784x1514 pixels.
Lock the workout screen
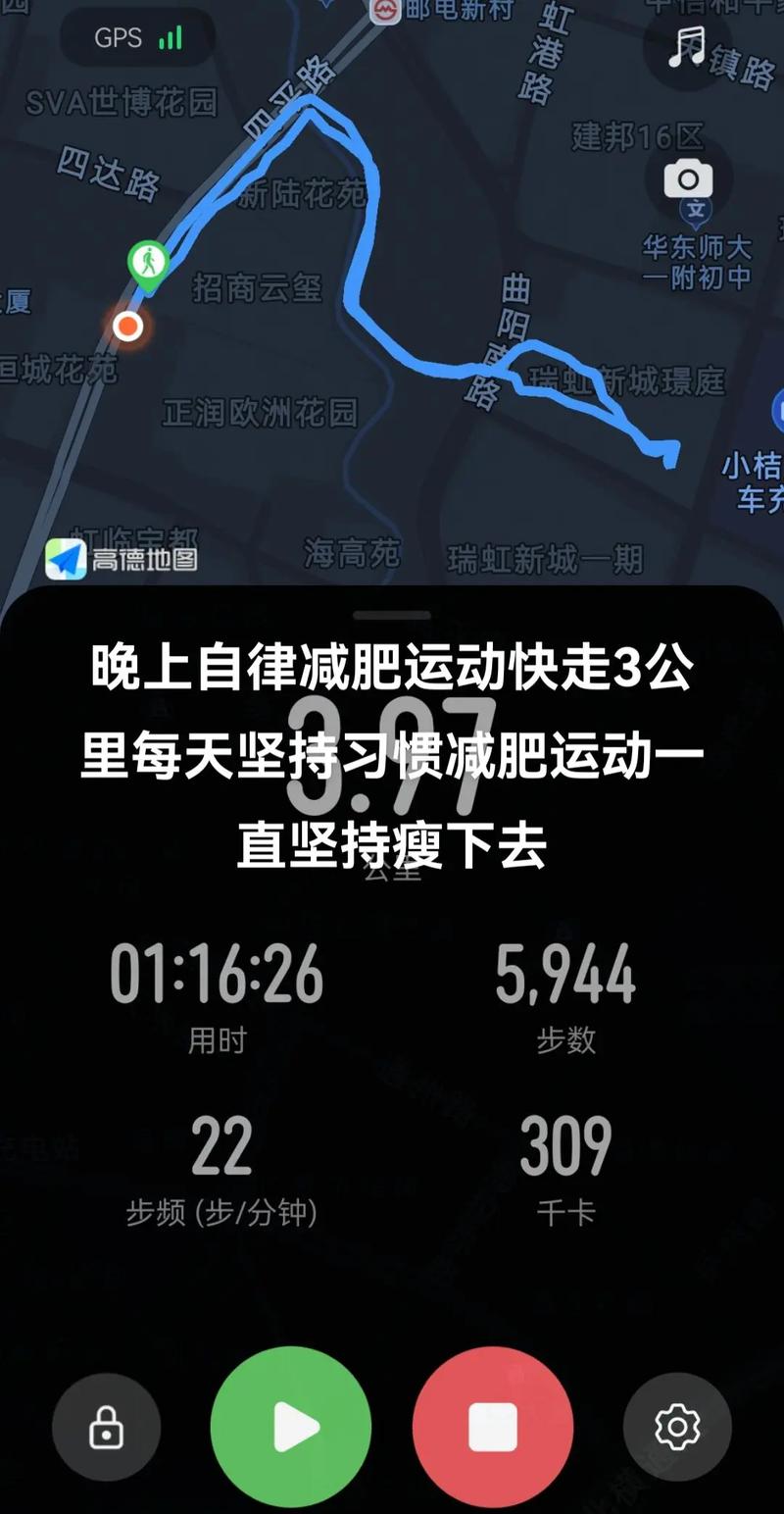pyautogui.click(x=106, y=1427)
